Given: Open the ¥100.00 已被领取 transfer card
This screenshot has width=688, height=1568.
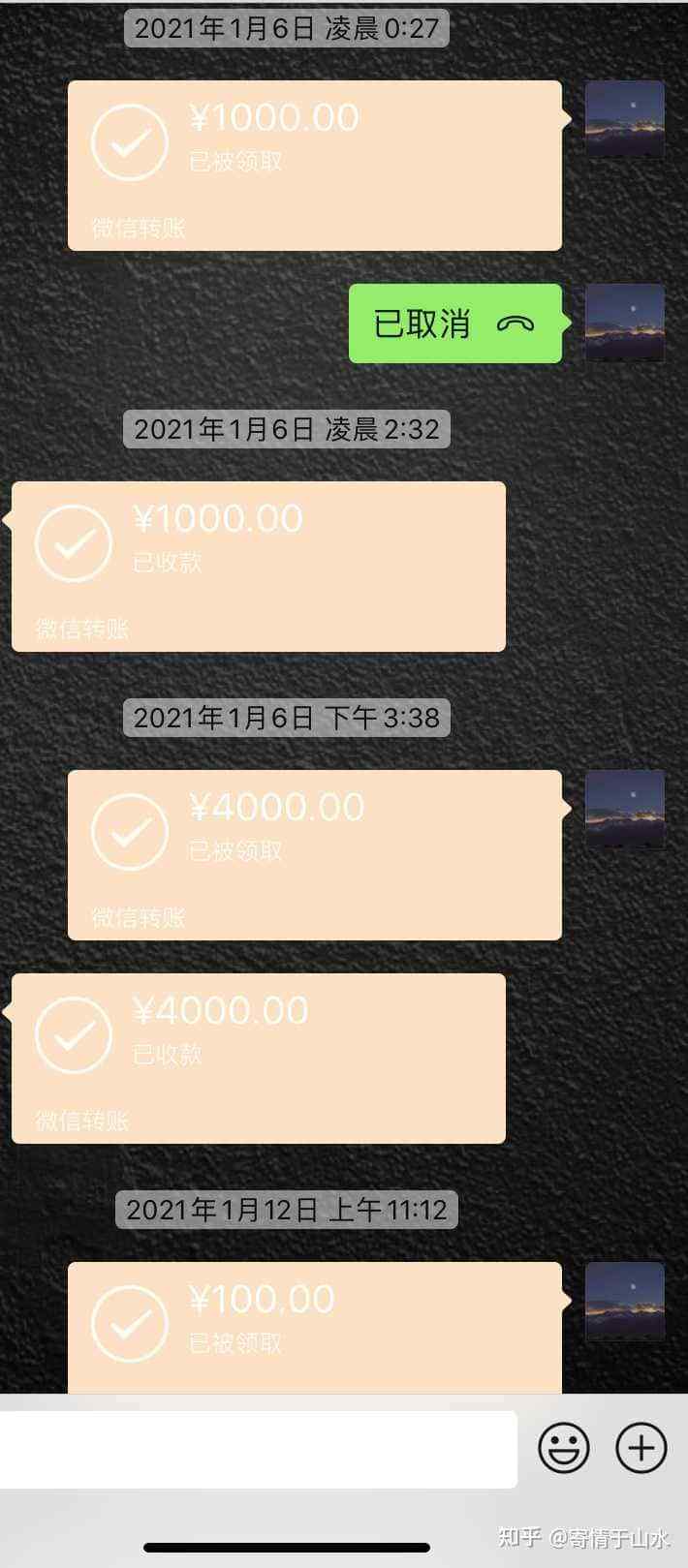Looking at the screenshot, I should (x=315, y=1327).
